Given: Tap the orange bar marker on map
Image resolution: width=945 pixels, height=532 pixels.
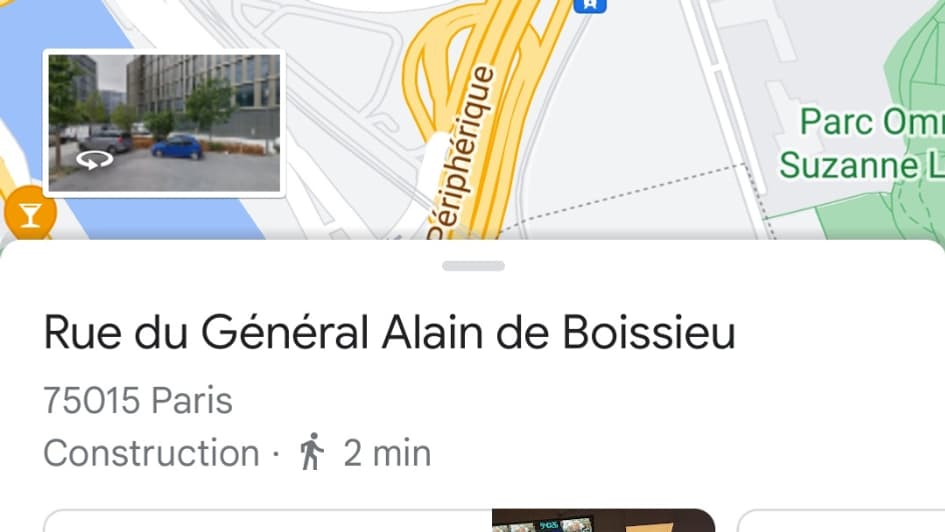Looking at the screenshot, I should tap(30, 214).
